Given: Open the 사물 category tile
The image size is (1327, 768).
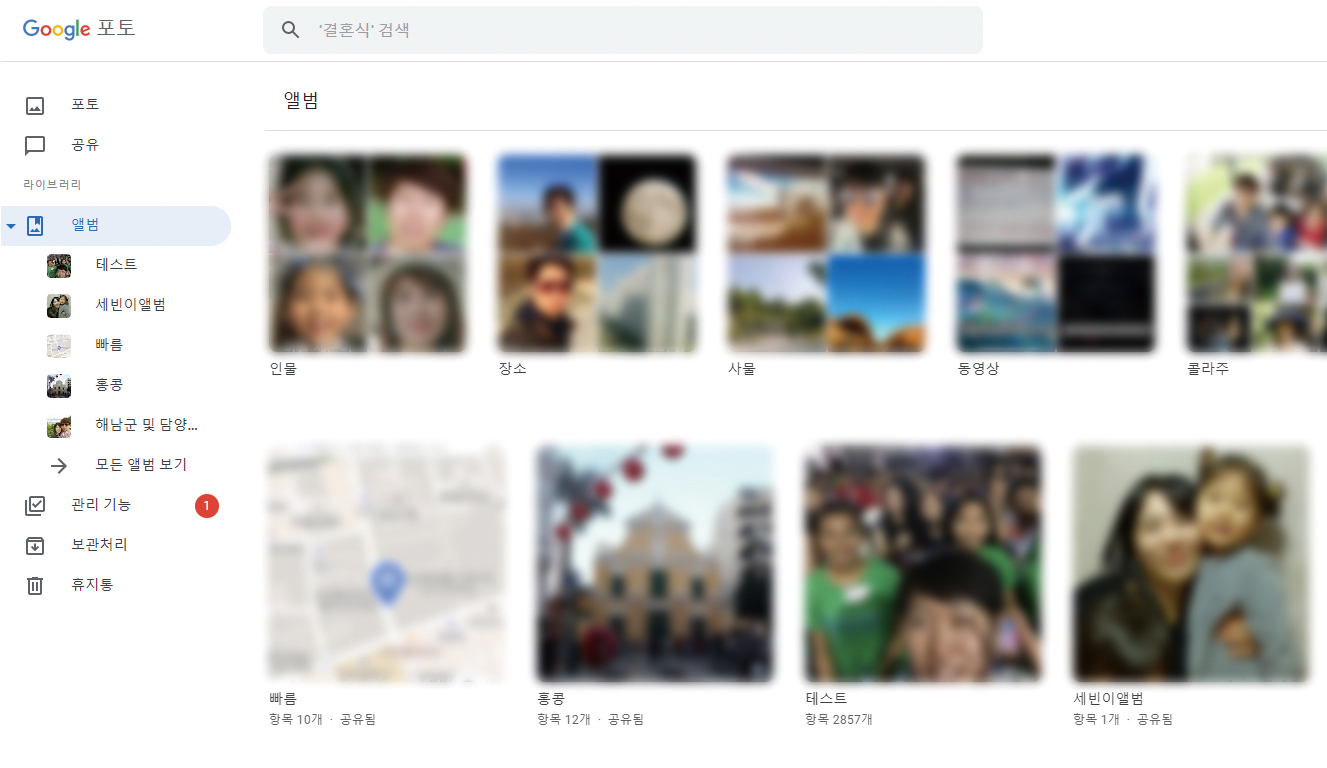Looking at the screenshot, I should coord(826,253).
